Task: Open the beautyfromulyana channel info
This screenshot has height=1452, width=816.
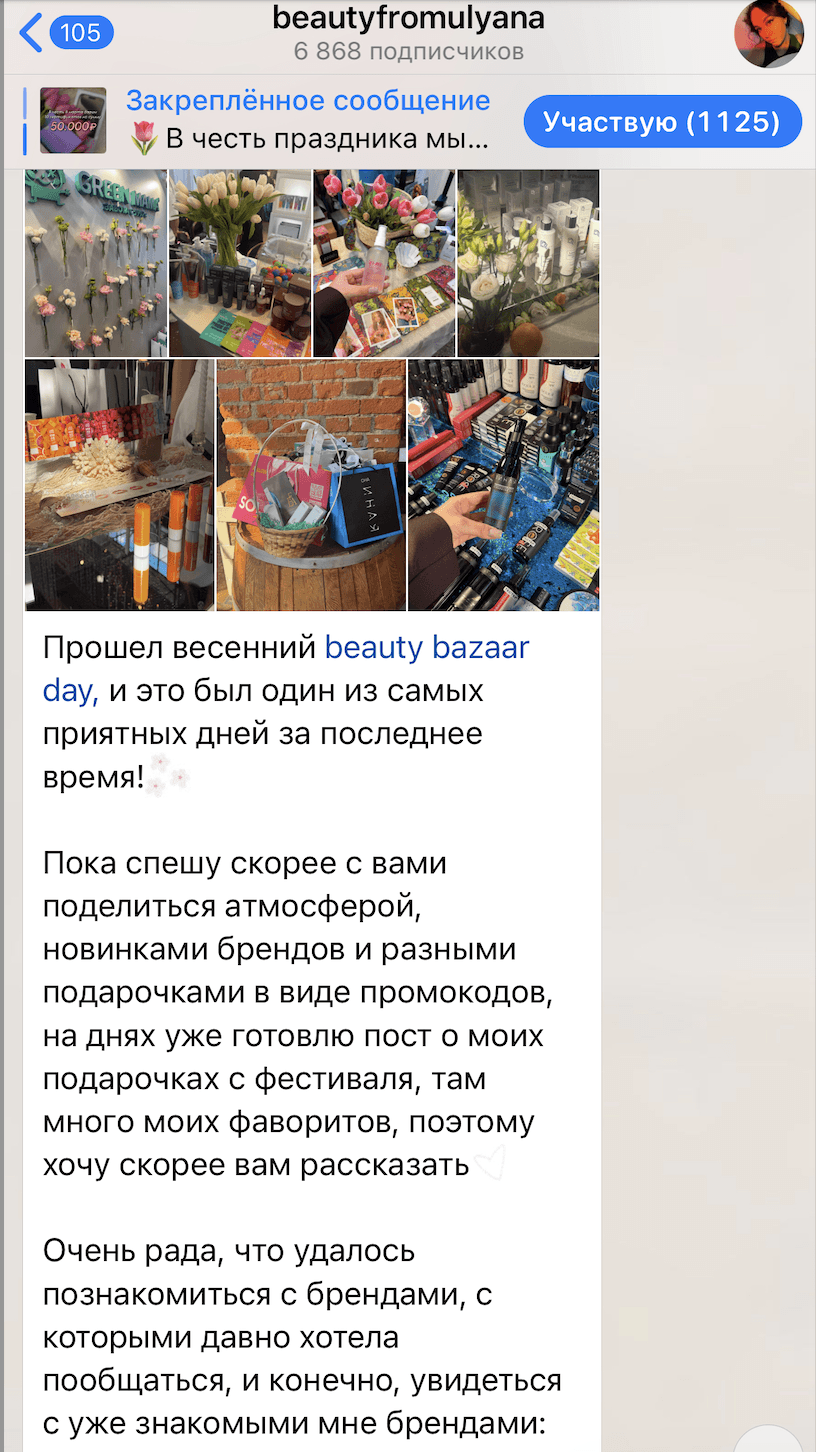Action: tap(409, 33)
